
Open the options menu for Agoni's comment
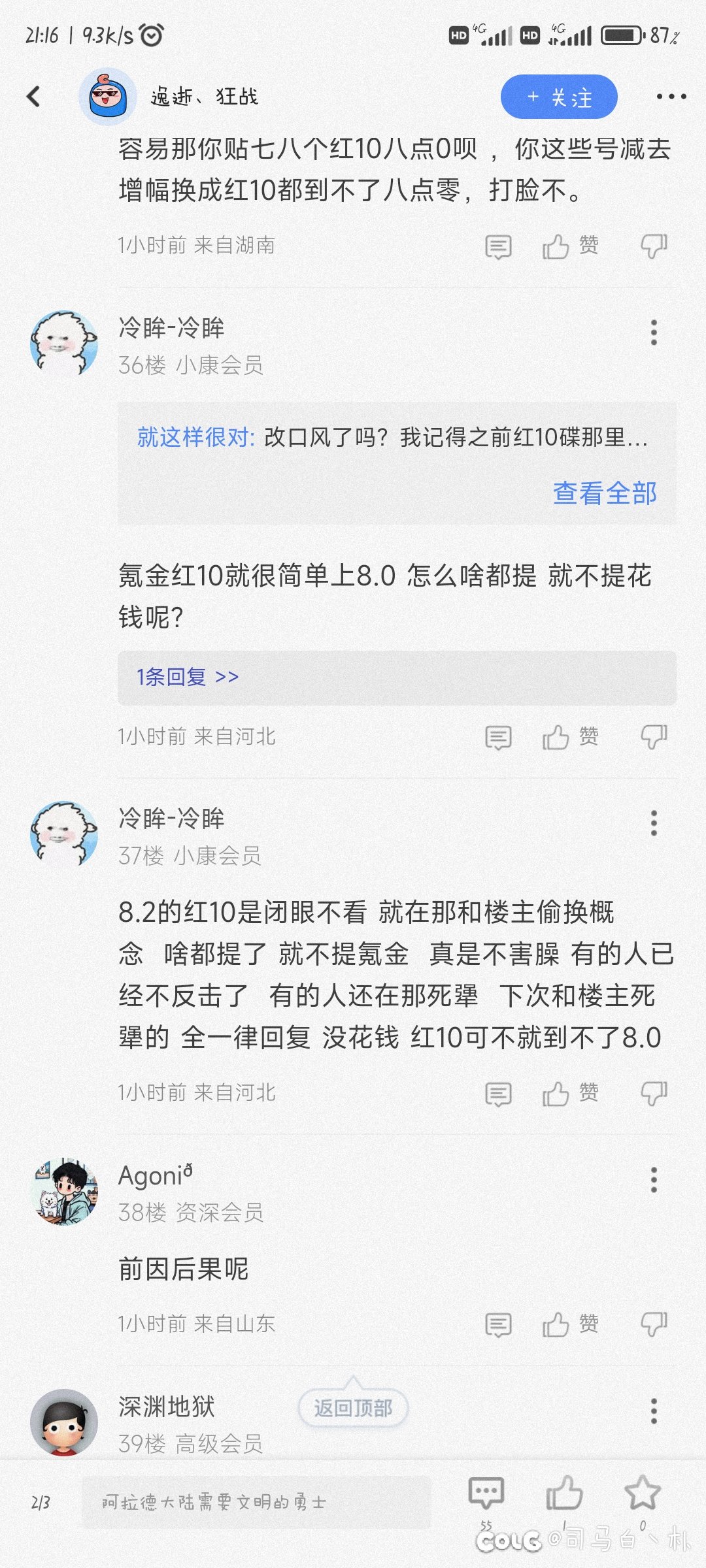pos(654,1179)
